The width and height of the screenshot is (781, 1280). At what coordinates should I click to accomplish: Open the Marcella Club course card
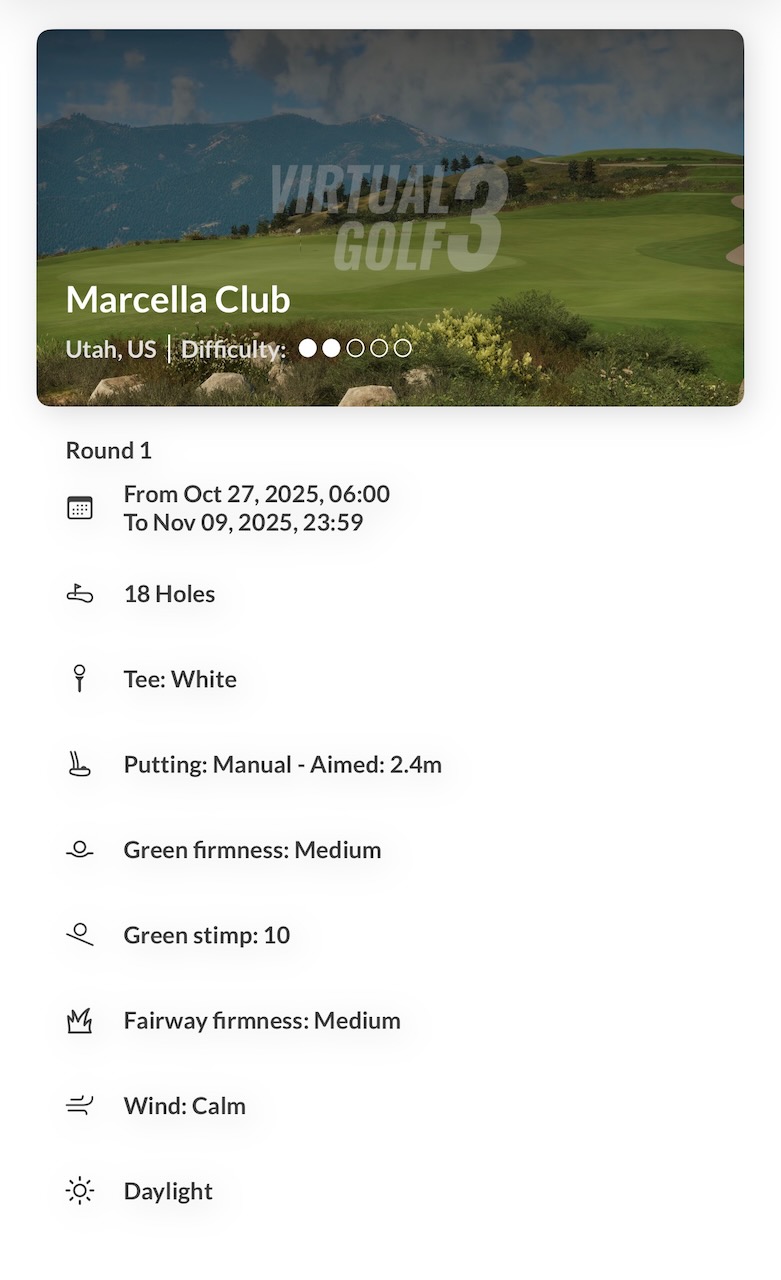(390, 218)
